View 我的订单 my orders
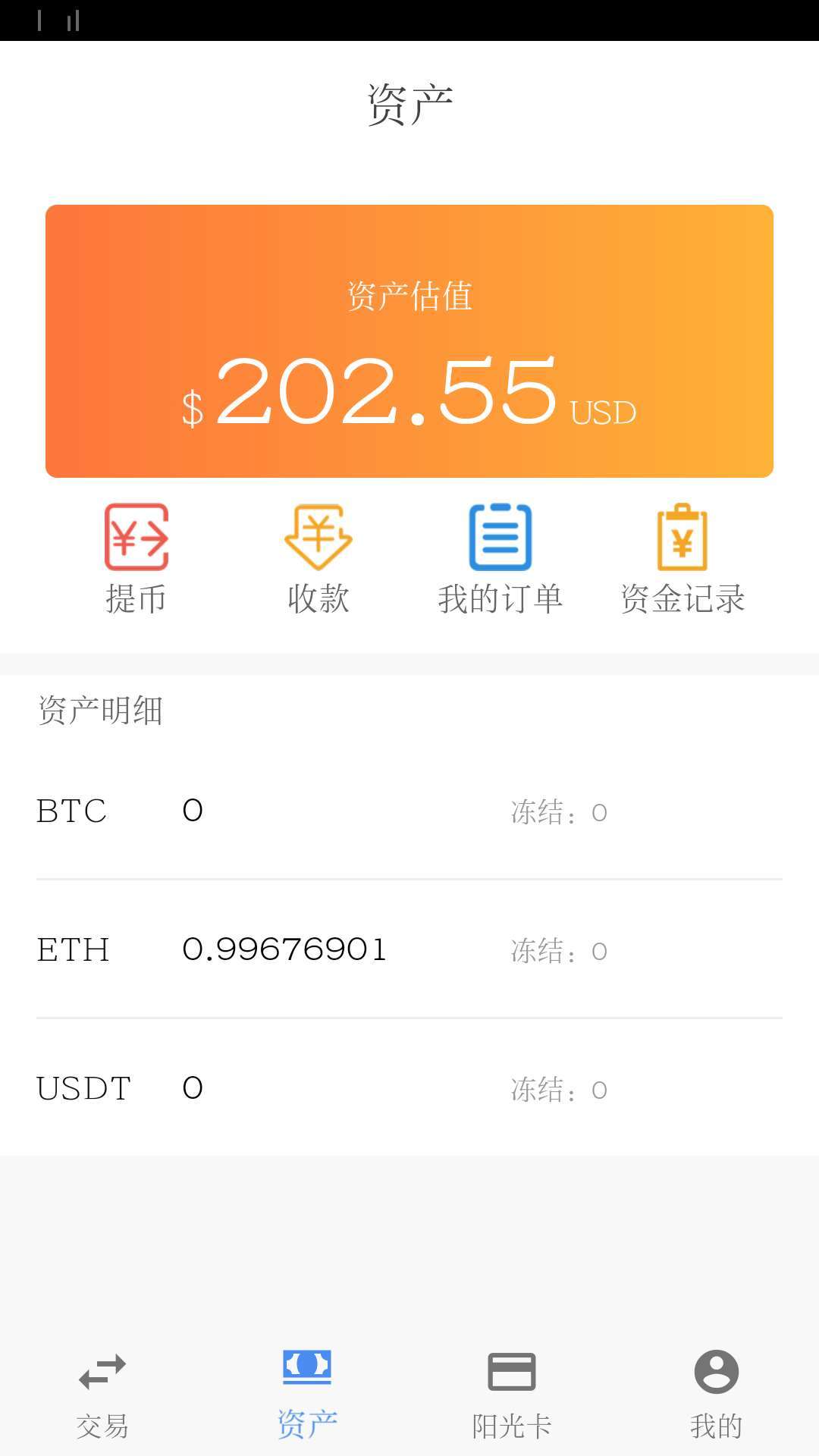 500,559
